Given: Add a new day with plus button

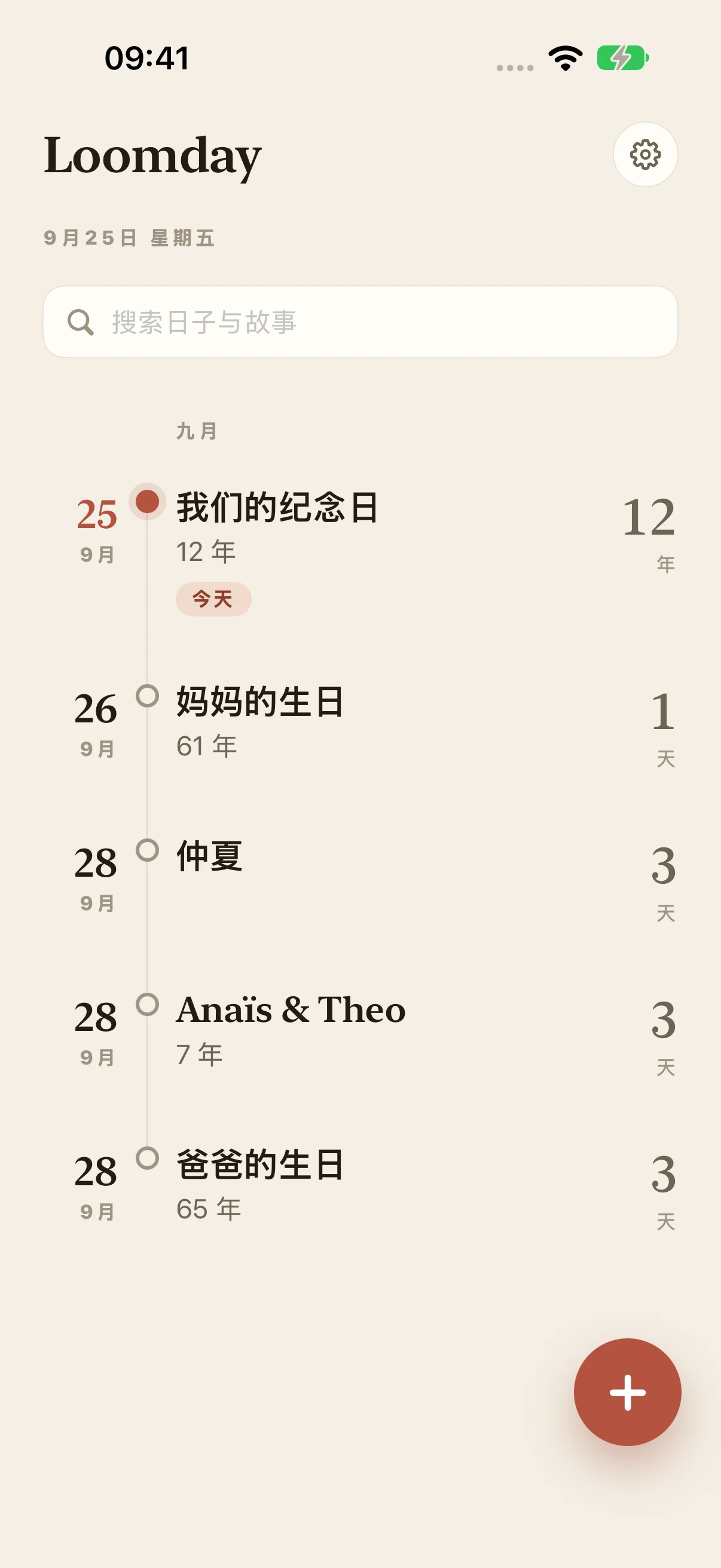Looking at the screenshot, I should click(627, 1392).
